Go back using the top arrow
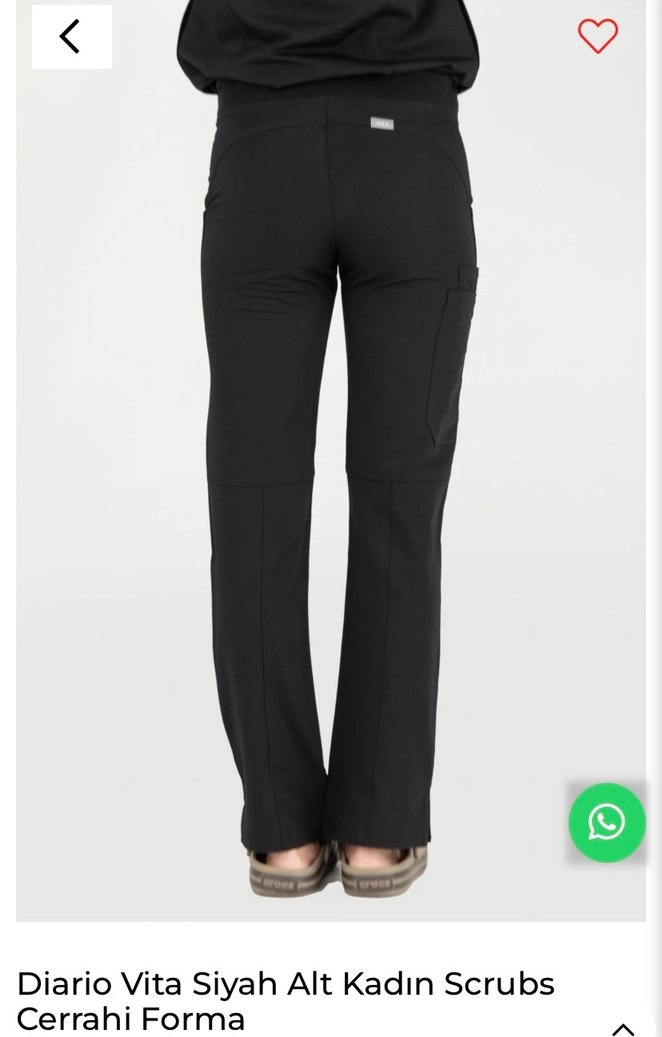The width and height of the screenshot is (662, 1037). (71, 37)
